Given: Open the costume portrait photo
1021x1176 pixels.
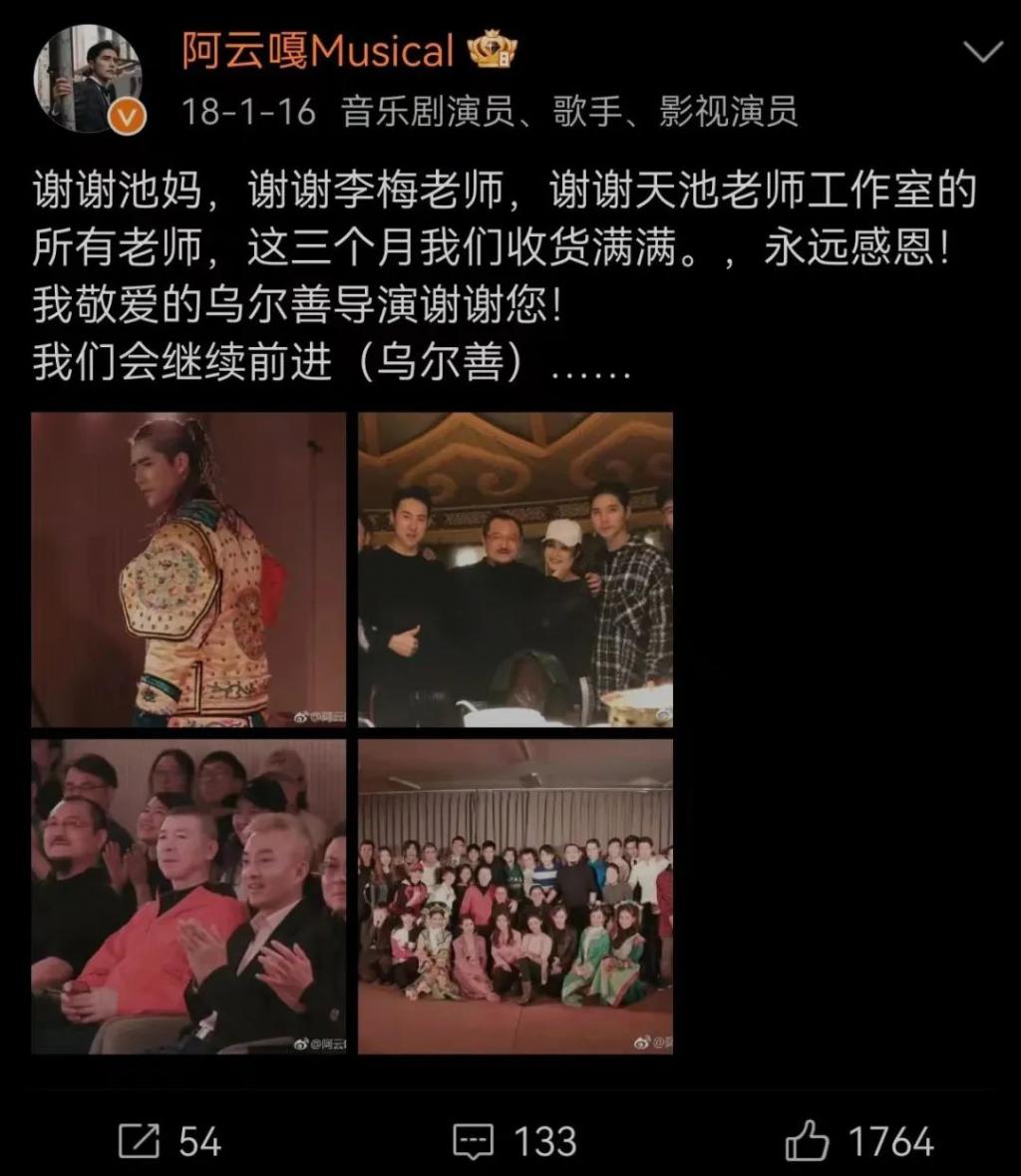Looking at the screenshot, I should click(188, 570).
